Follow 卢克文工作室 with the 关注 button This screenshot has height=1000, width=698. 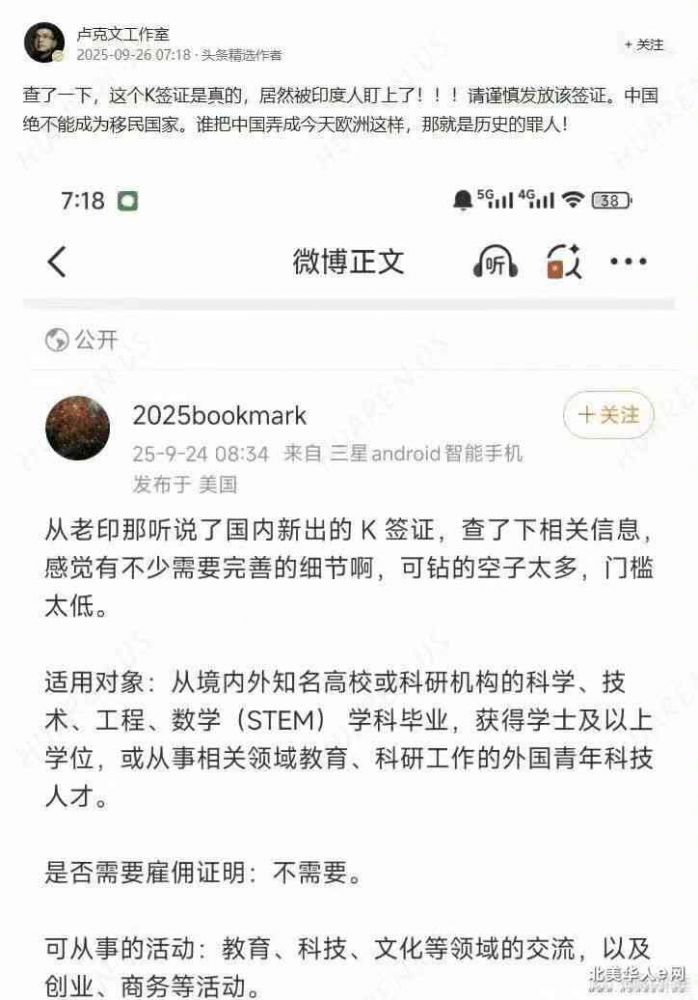(x=644, y=45)
